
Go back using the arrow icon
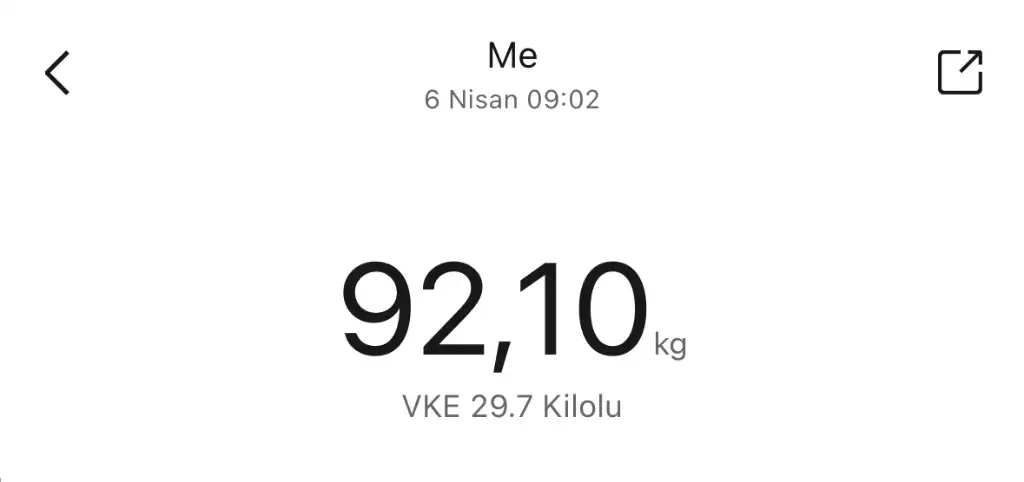click(x=58, y=73)
